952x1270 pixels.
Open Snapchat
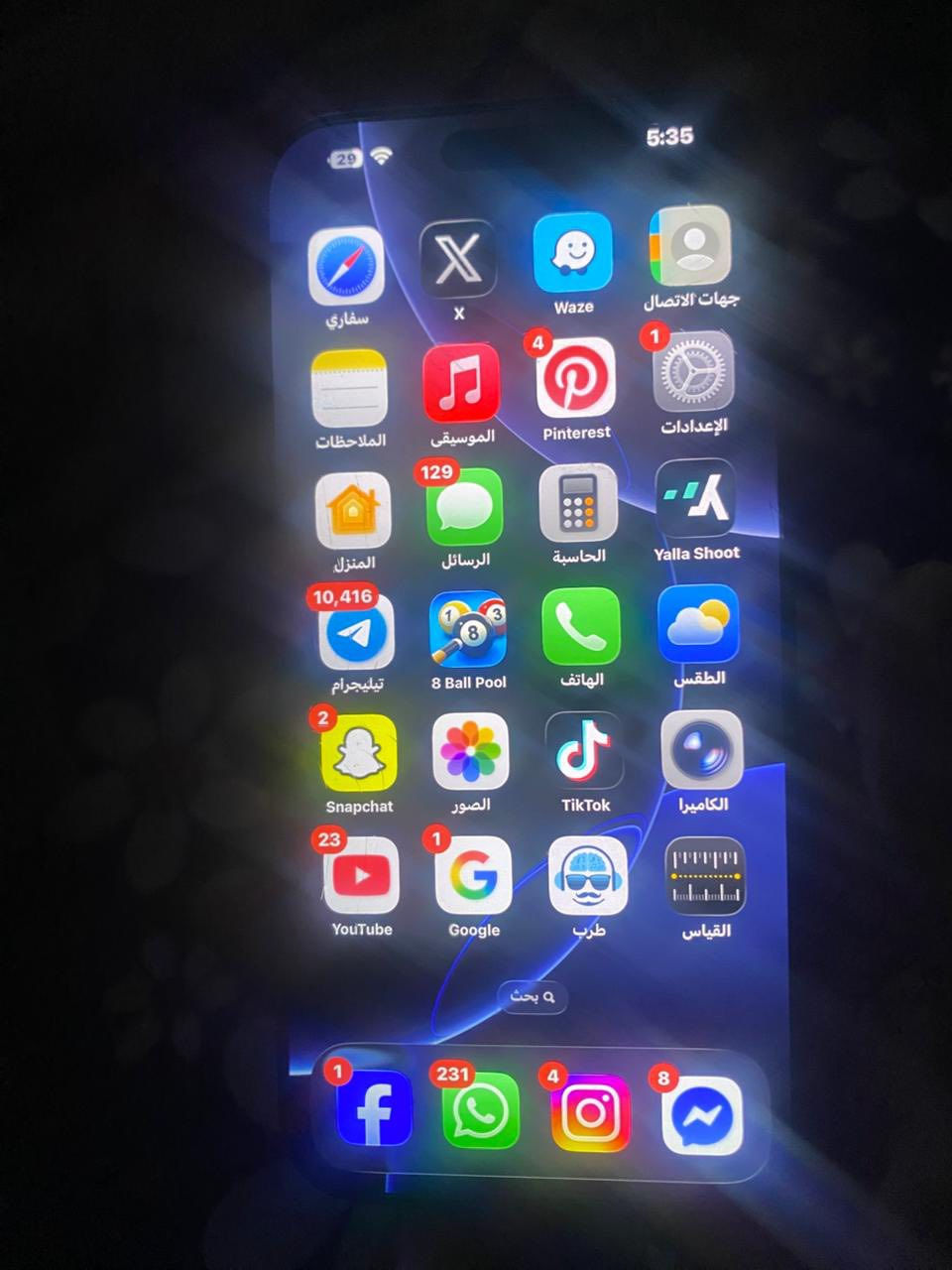tap(359, 754)
